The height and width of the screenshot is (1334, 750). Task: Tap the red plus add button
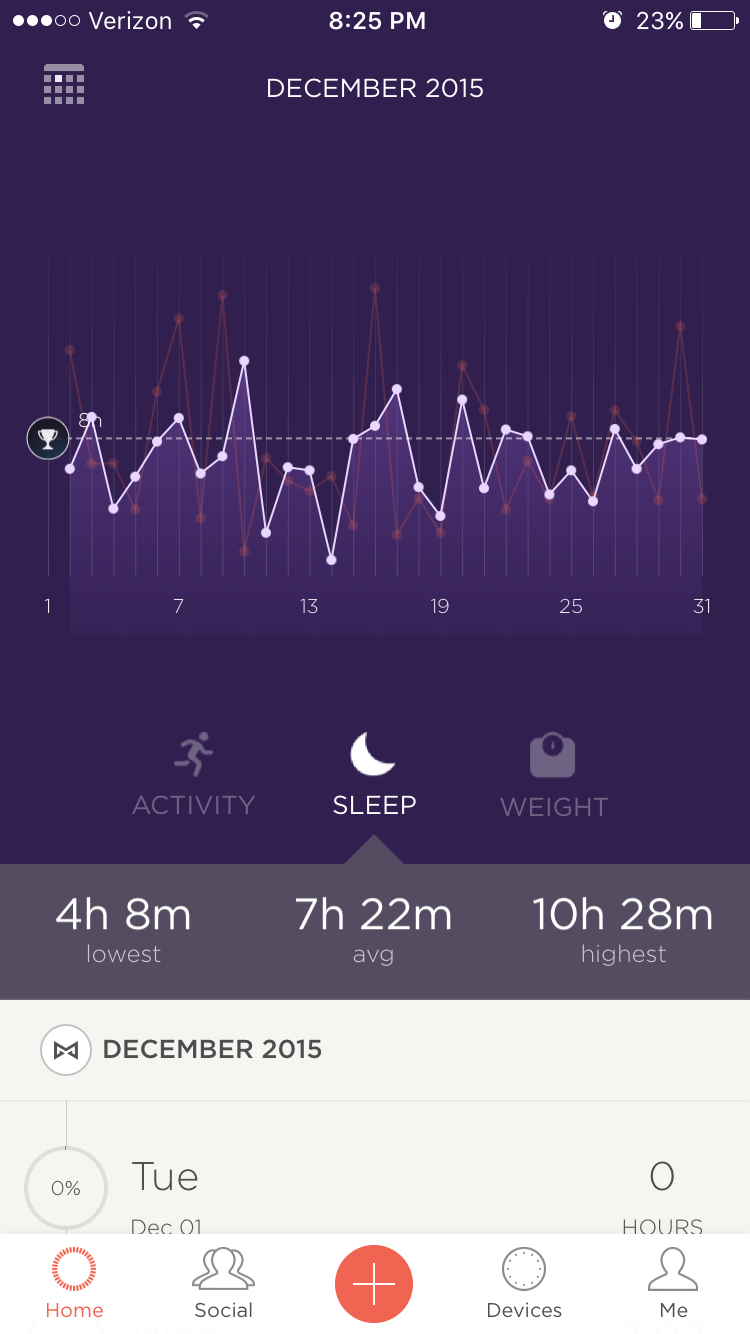click(374, 1284)
